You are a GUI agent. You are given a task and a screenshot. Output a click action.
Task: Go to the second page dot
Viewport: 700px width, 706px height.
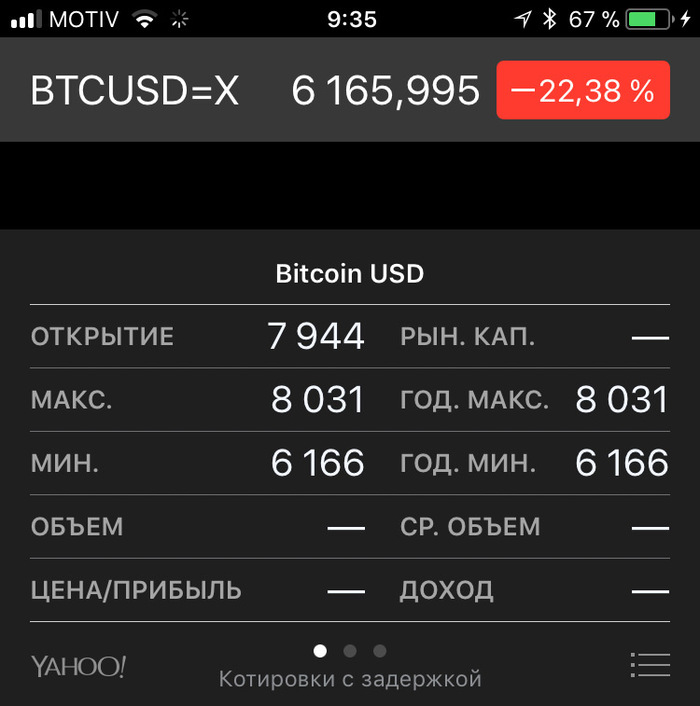click(x=350, y=651)
